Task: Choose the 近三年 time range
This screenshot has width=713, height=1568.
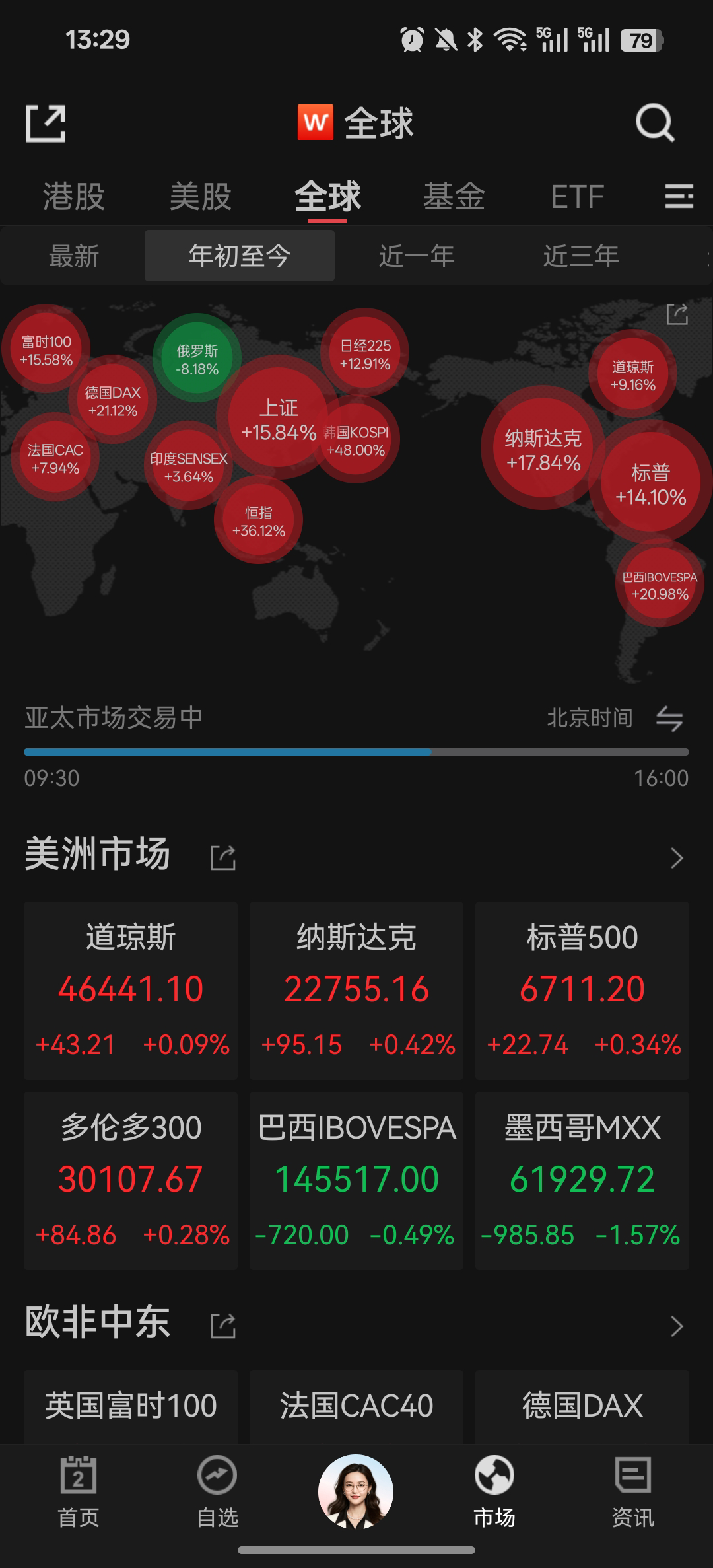Action: [580, 256]
